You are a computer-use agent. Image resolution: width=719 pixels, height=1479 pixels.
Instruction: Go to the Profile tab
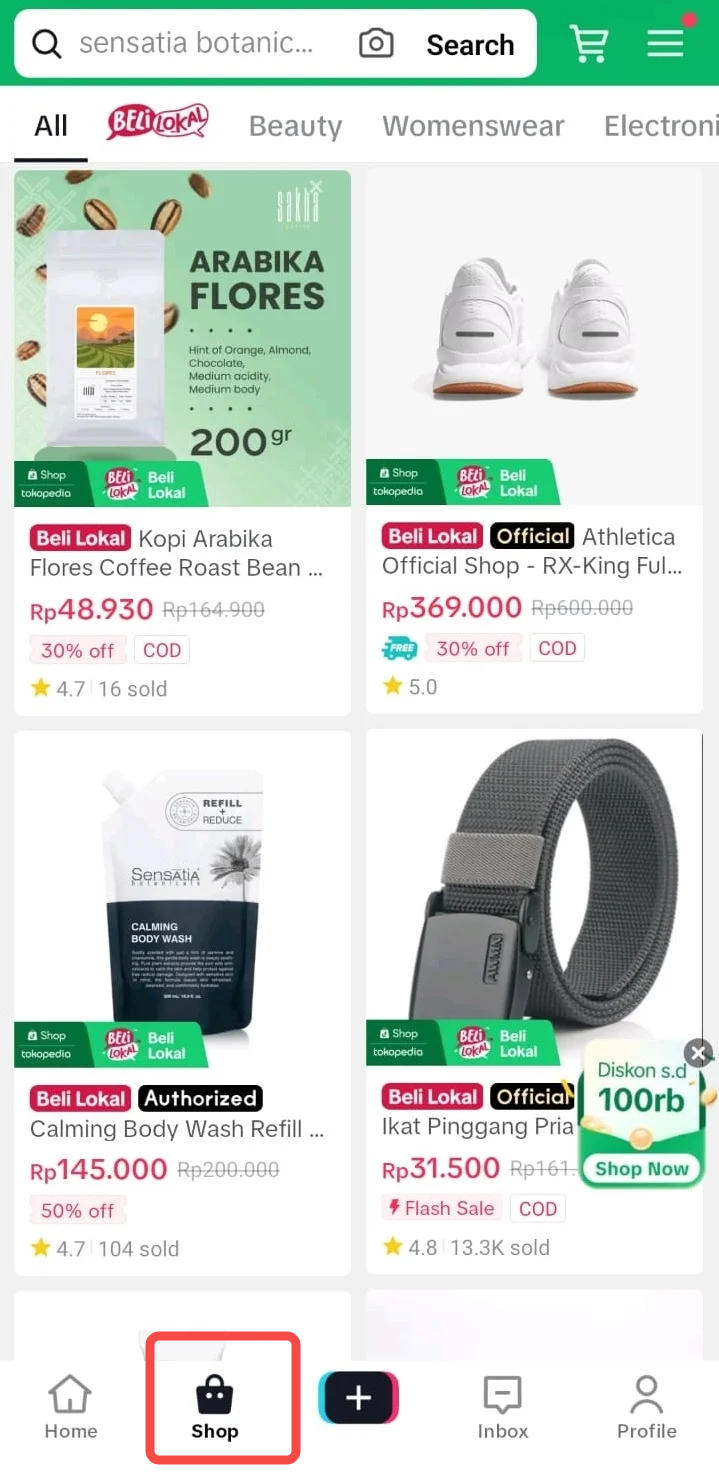tap(646, 1406)
